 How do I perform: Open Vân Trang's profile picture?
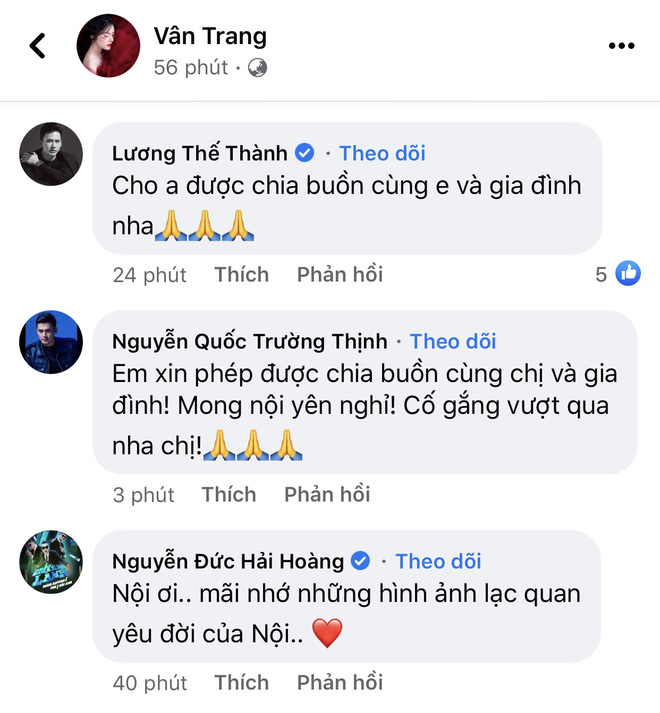[x=109, y=45]
